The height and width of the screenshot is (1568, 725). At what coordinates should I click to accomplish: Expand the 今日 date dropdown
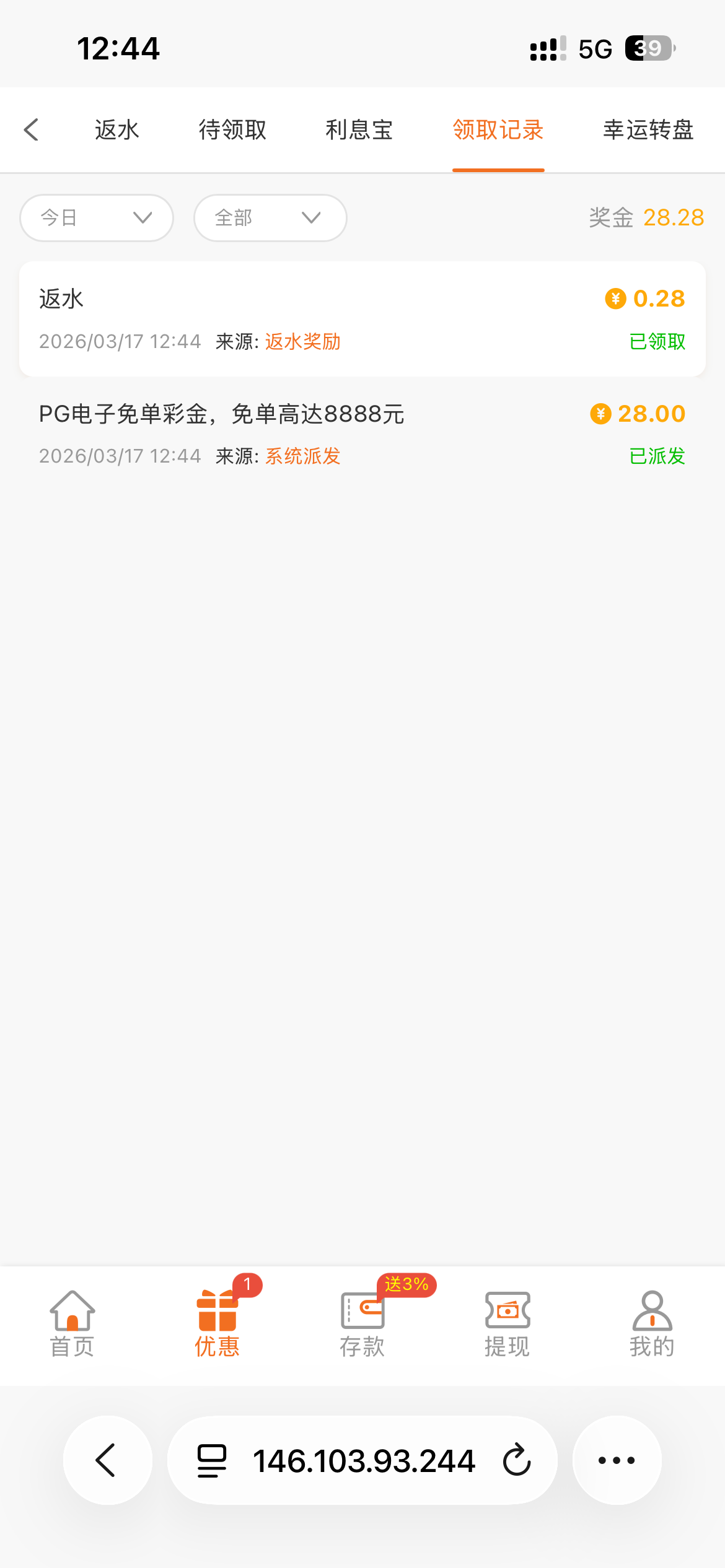click(97, 218)
